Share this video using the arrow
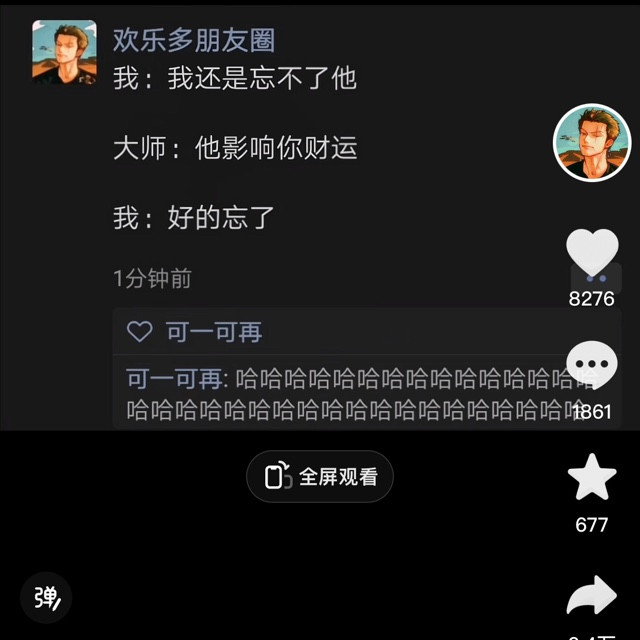640x640 pixels. point(592,596)
